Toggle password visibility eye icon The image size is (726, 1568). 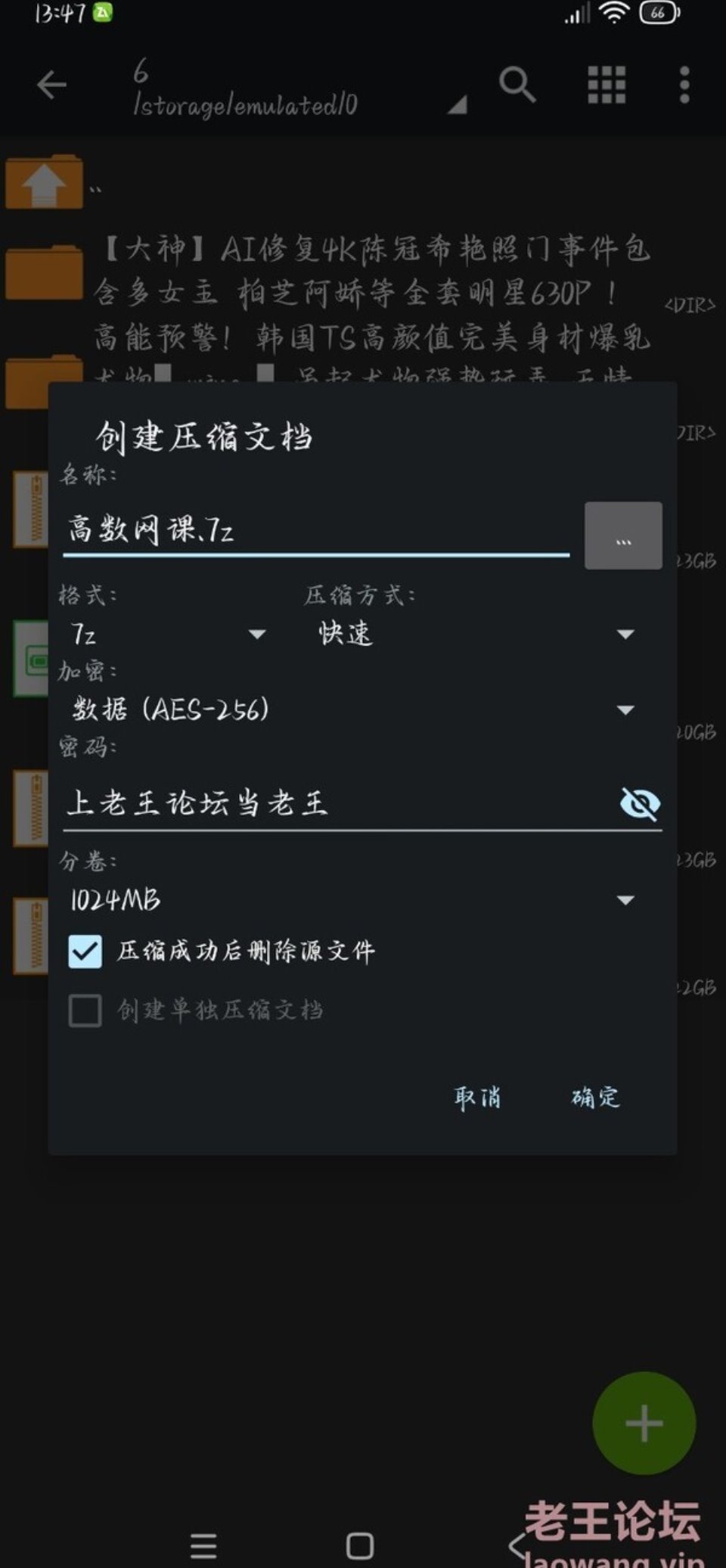(x=640, y=803)
